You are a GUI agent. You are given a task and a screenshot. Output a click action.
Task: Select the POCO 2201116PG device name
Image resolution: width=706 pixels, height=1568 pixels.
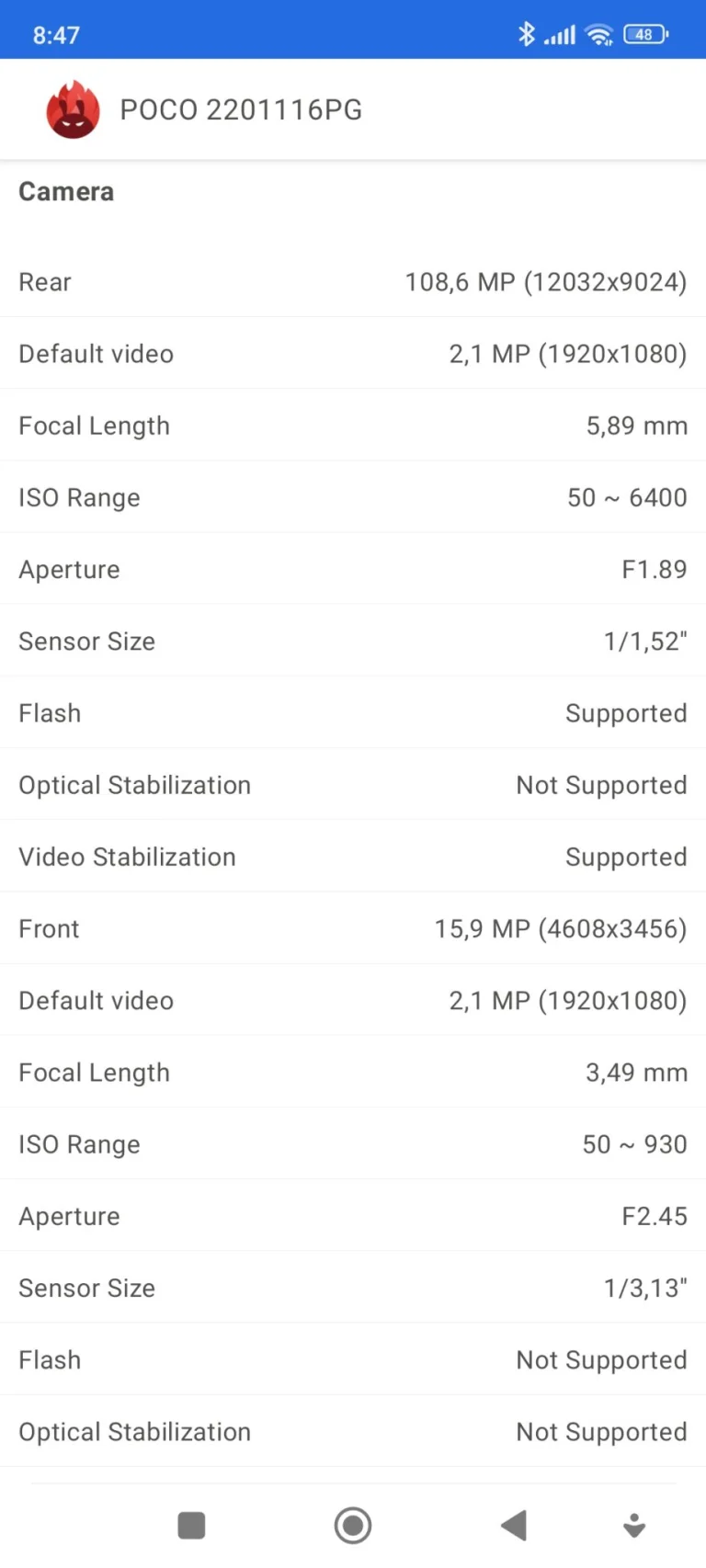point(241,108)
